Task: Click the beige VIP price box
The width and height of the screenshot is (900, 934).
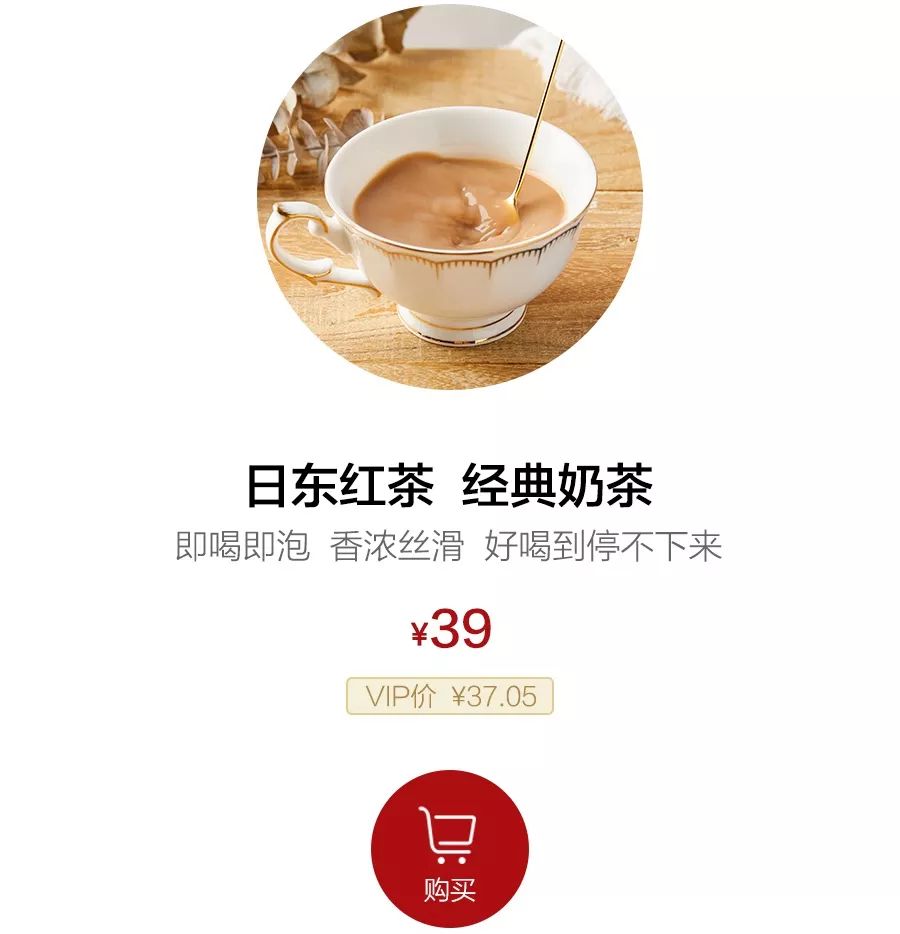Action: click(450, 695)
